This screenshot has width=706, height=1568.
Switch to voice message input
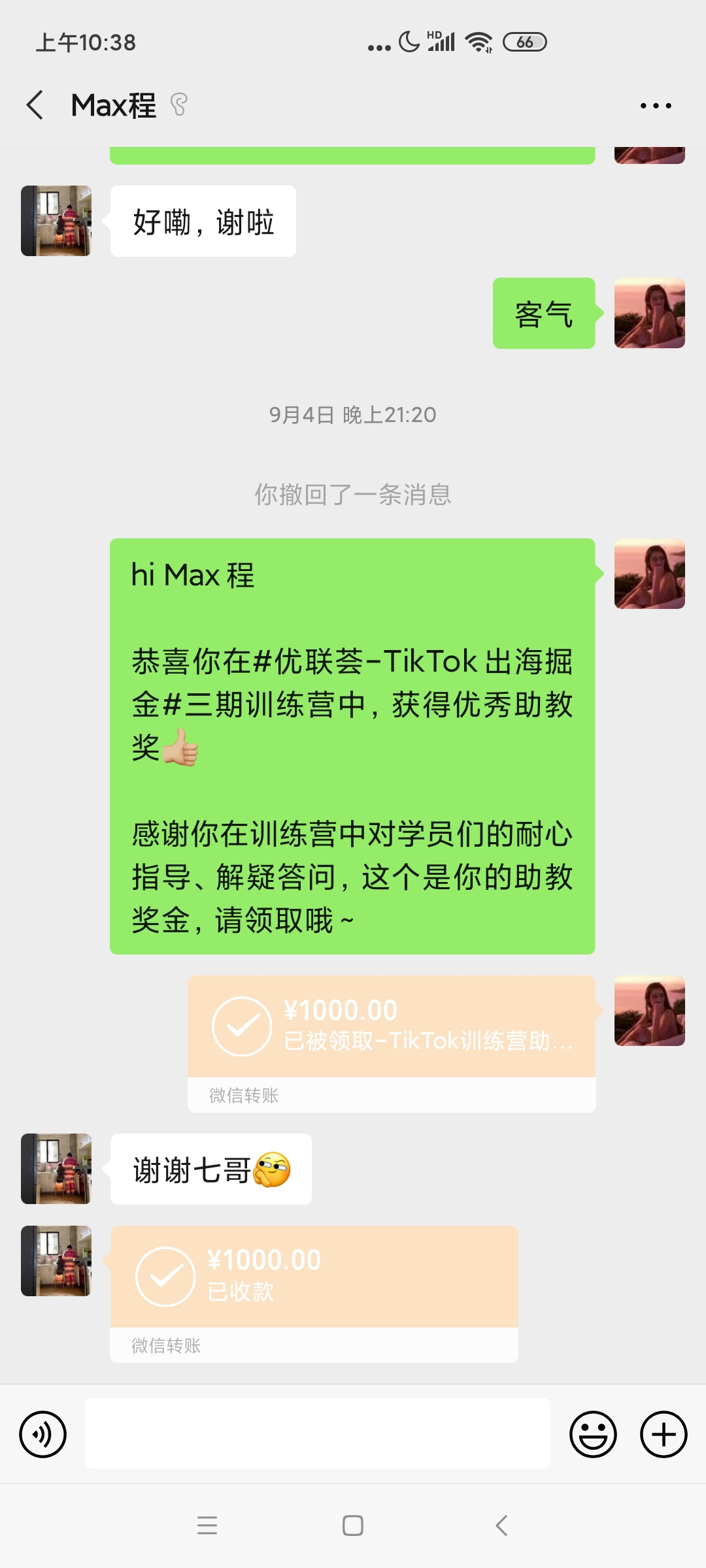[43, 1434]
